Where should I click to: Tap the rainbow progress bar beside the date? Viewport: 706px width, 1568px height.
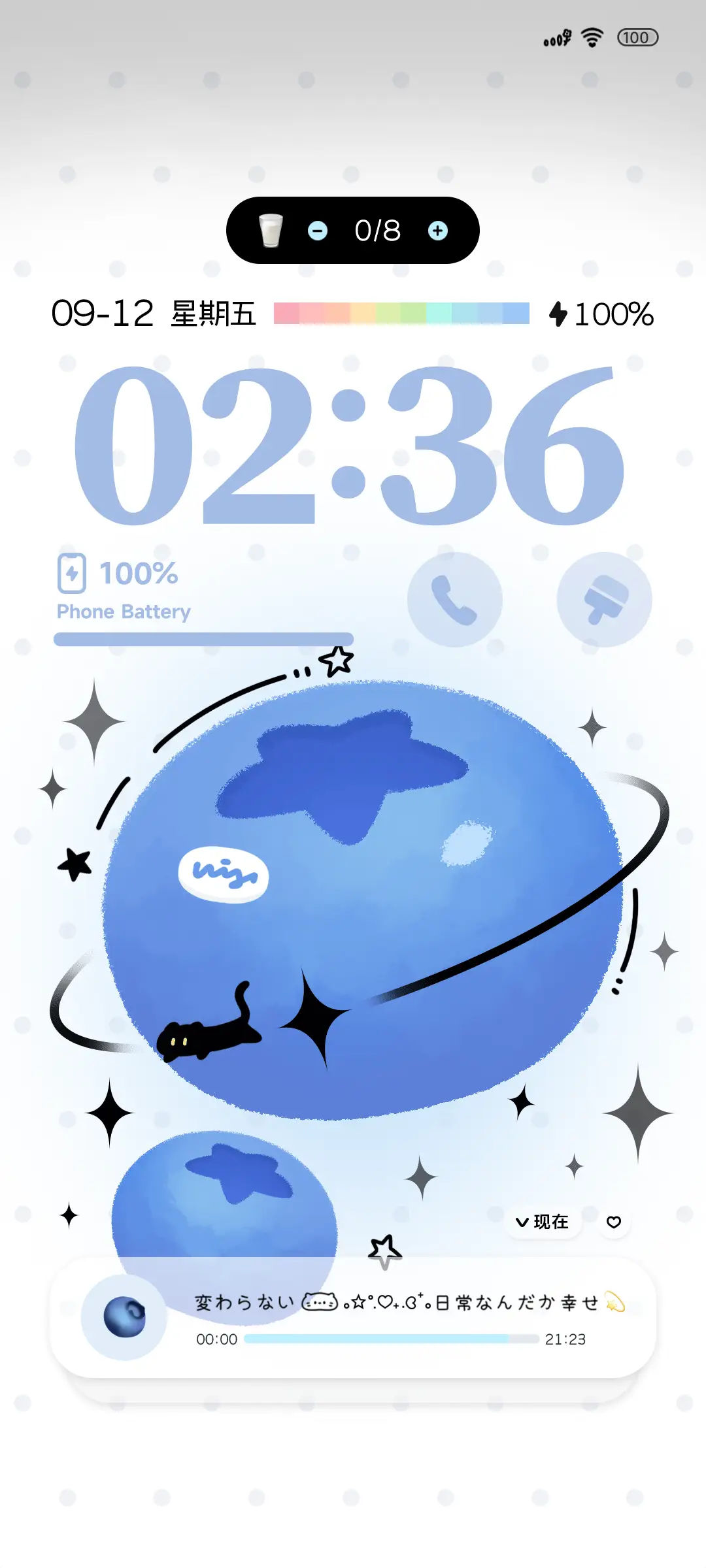pos(399,314)
